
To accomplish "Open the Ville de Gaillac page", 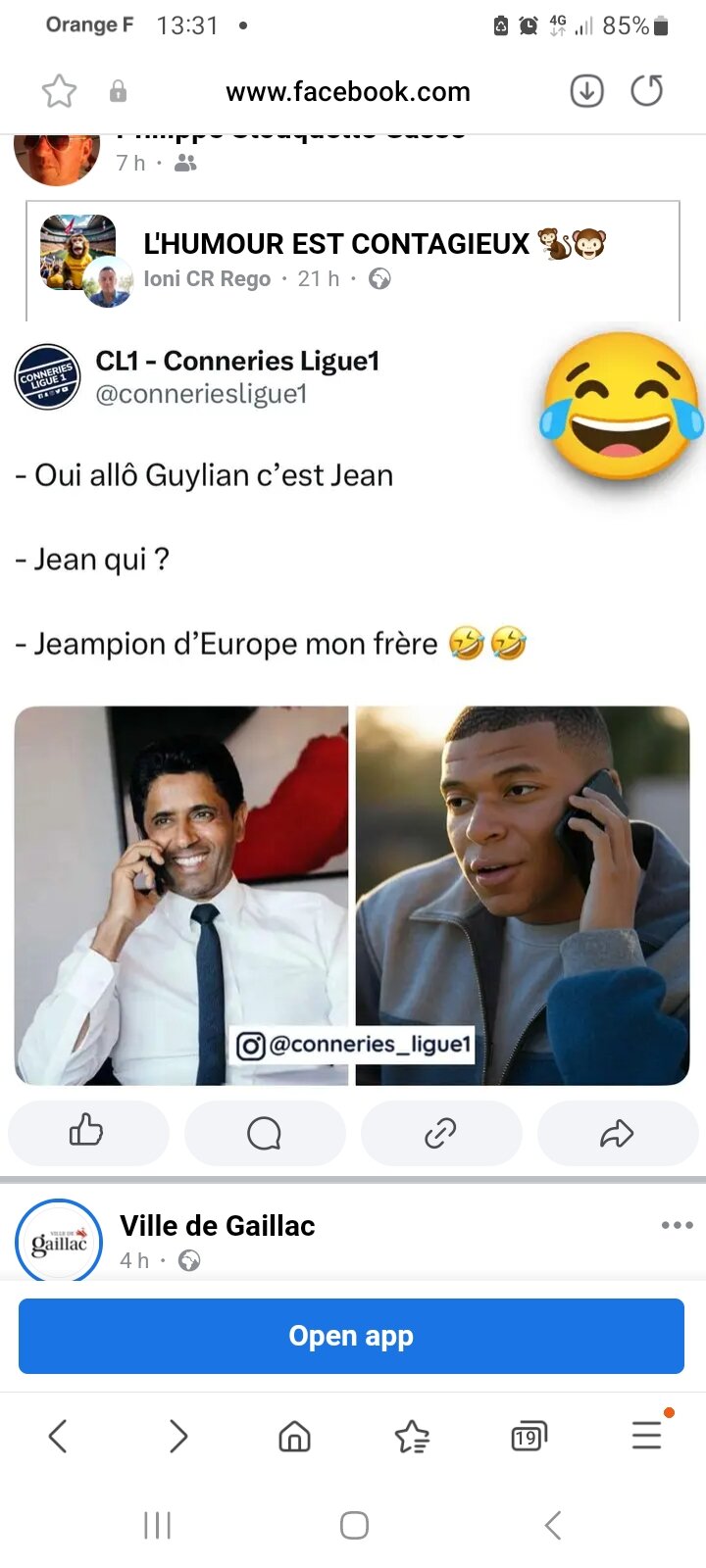I will pyautogui.click(x=217, y=1226).
